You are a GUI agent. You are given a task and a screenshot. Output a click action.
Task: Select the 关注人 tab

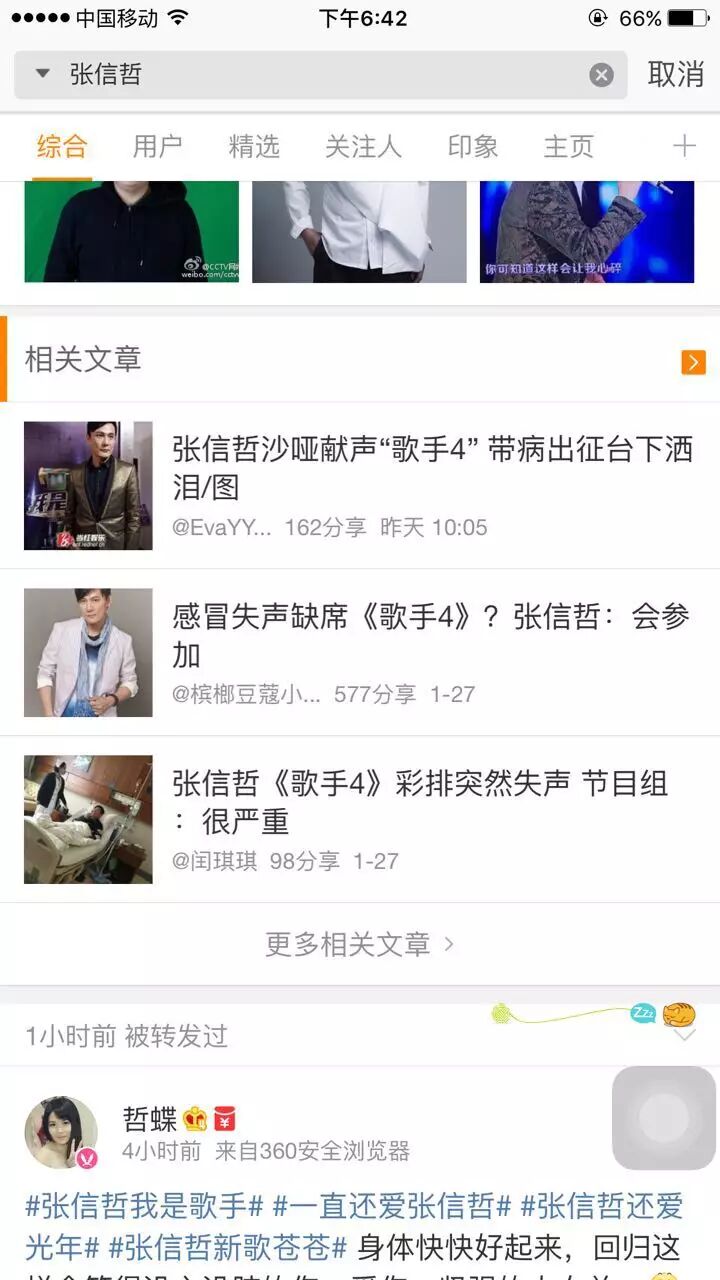pos(362,147)
